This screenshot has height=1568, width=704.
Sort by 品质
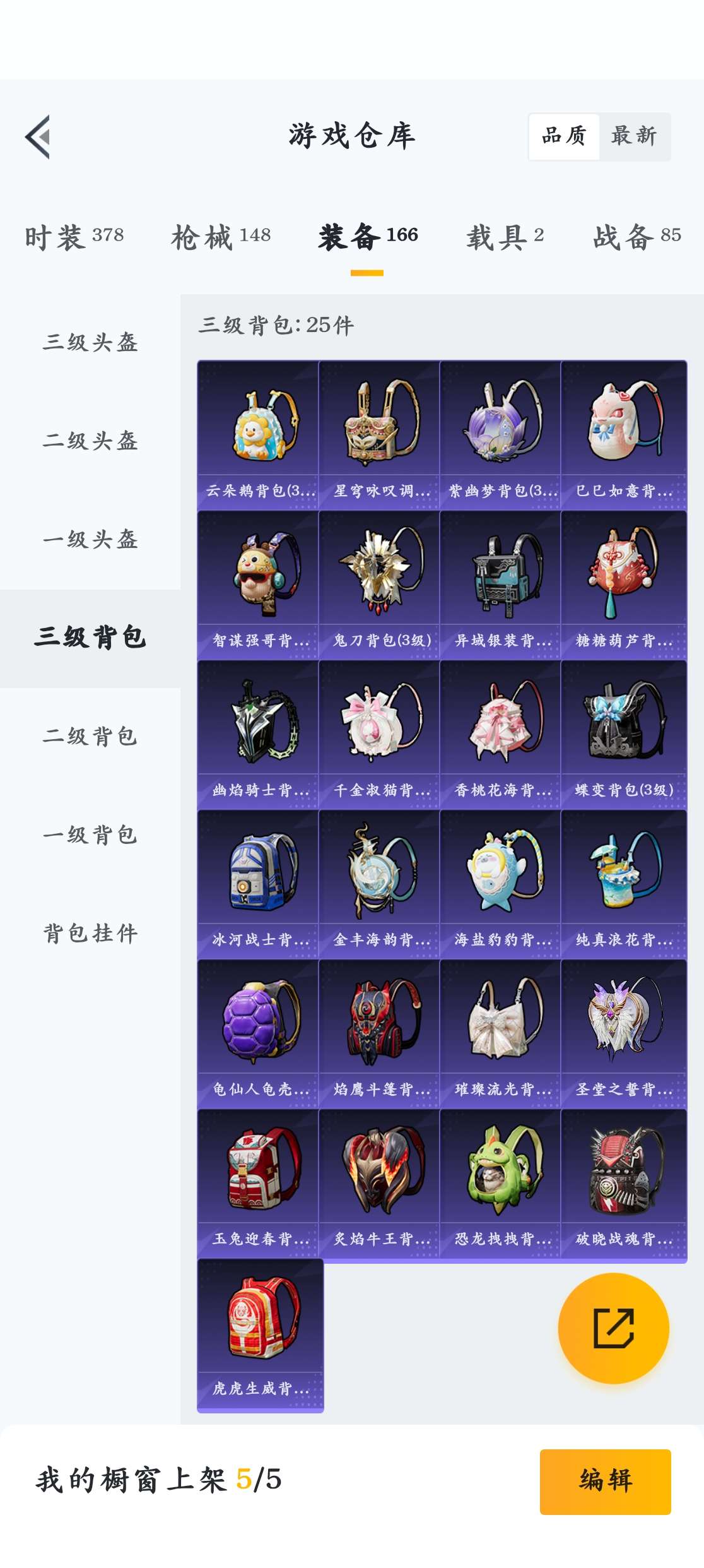tap(564, 136)
